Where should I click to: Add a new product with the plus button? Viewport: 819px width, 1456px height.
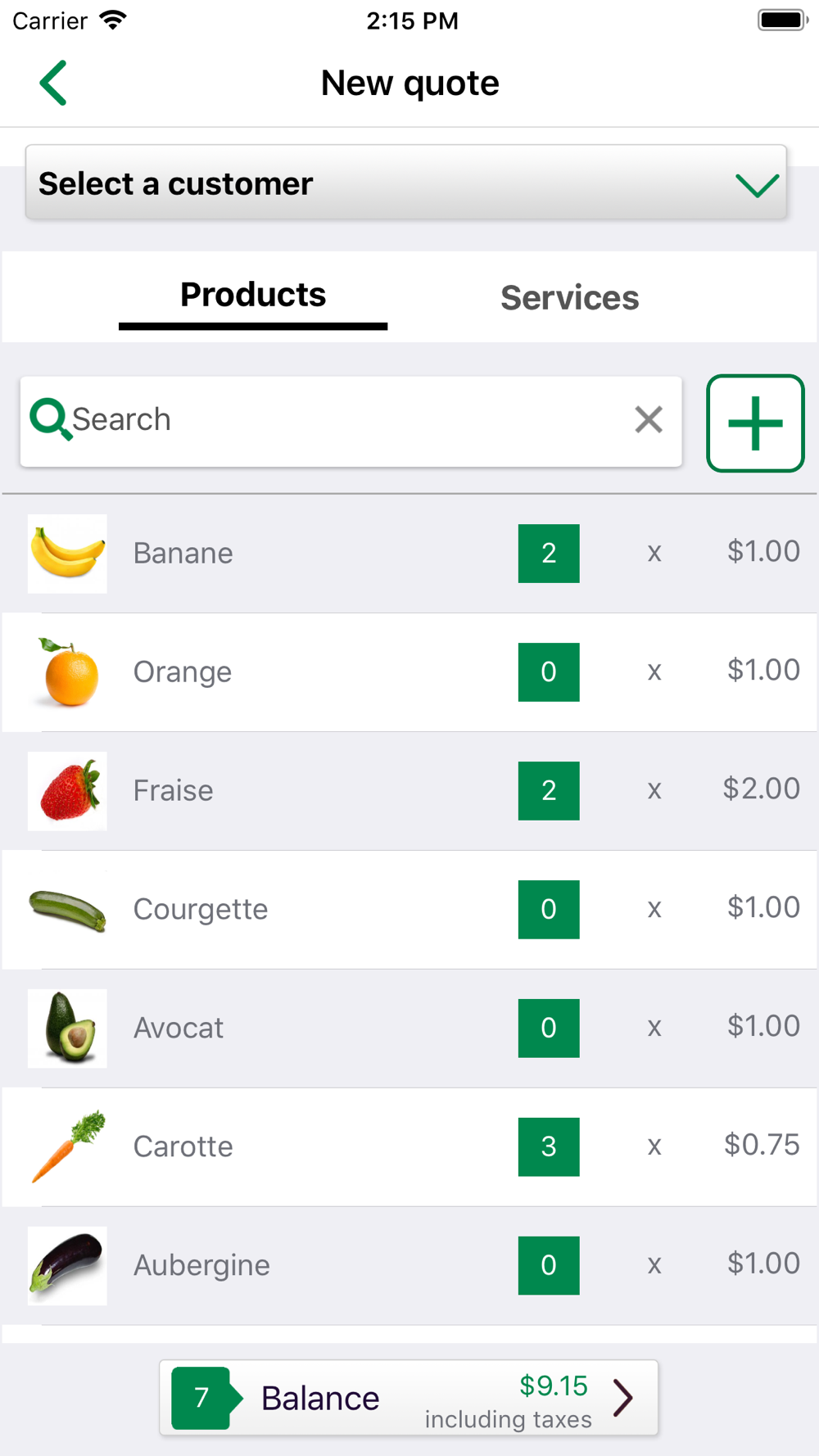pyautogui.click(x=755, y=423)
